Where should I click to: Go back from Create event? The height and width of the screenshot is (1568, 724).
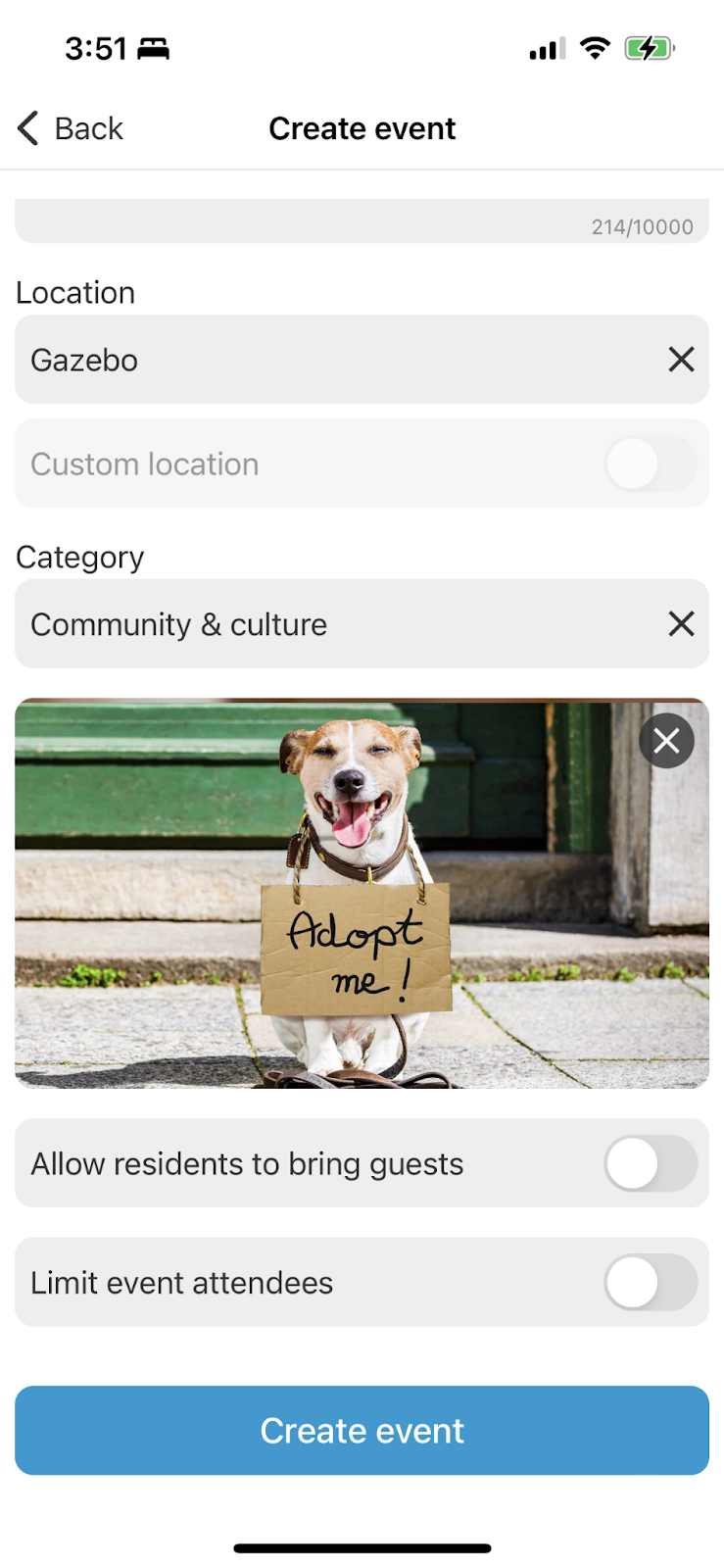pyautogui.click(x=71, y=128)
